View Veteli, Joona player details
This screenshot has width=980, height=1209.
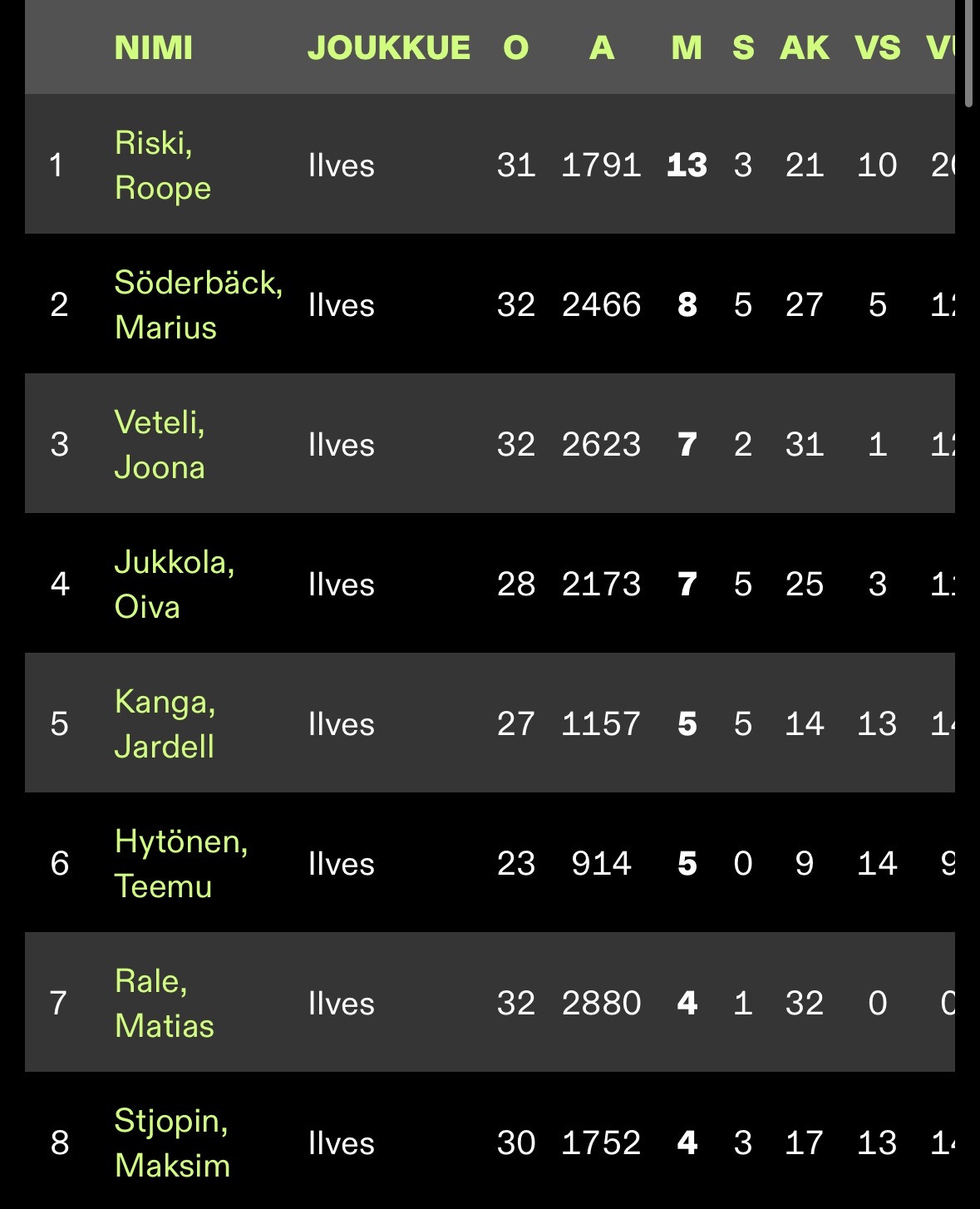tap(160, 444)
